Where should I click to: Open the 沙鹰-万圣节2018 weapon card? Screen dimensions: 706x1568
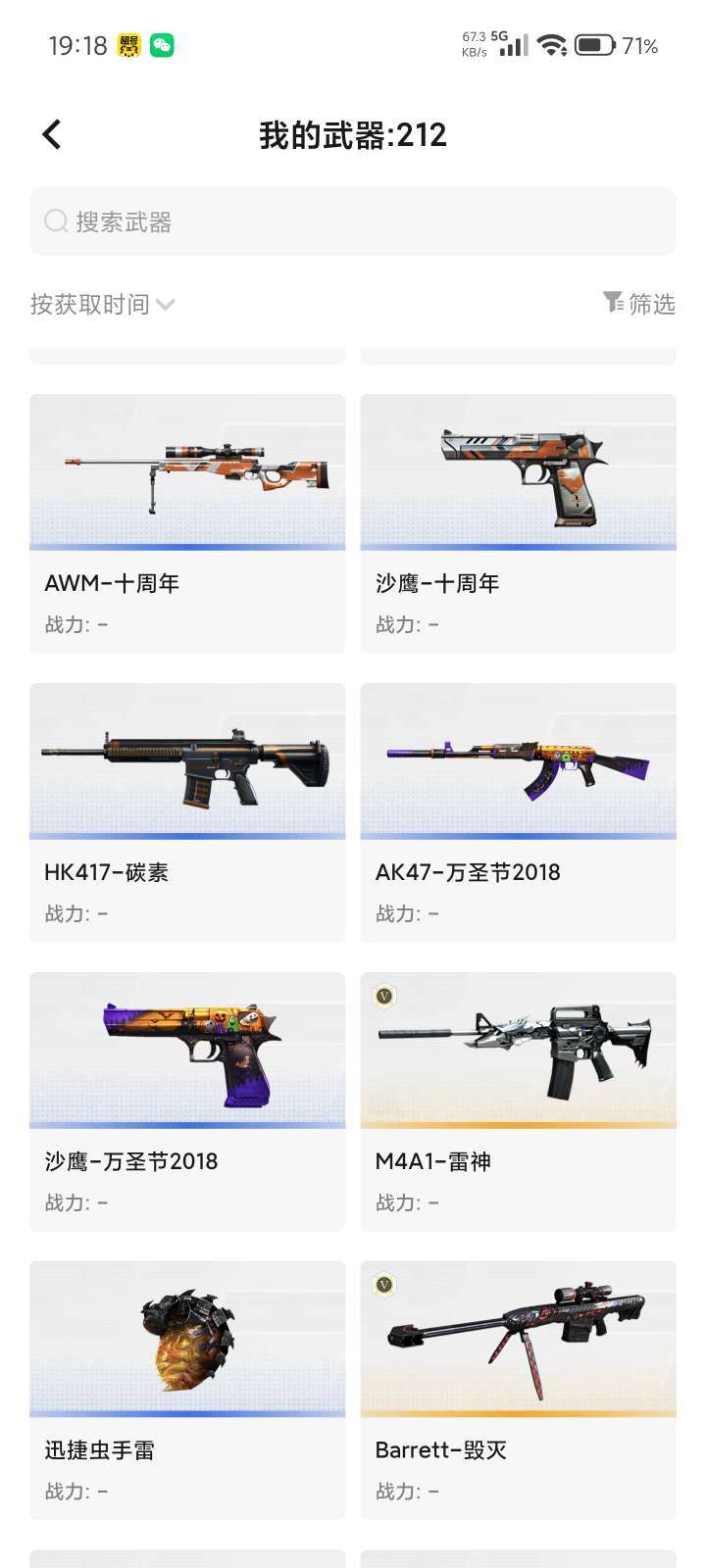pyautogui.click(x=187, y=1102)
